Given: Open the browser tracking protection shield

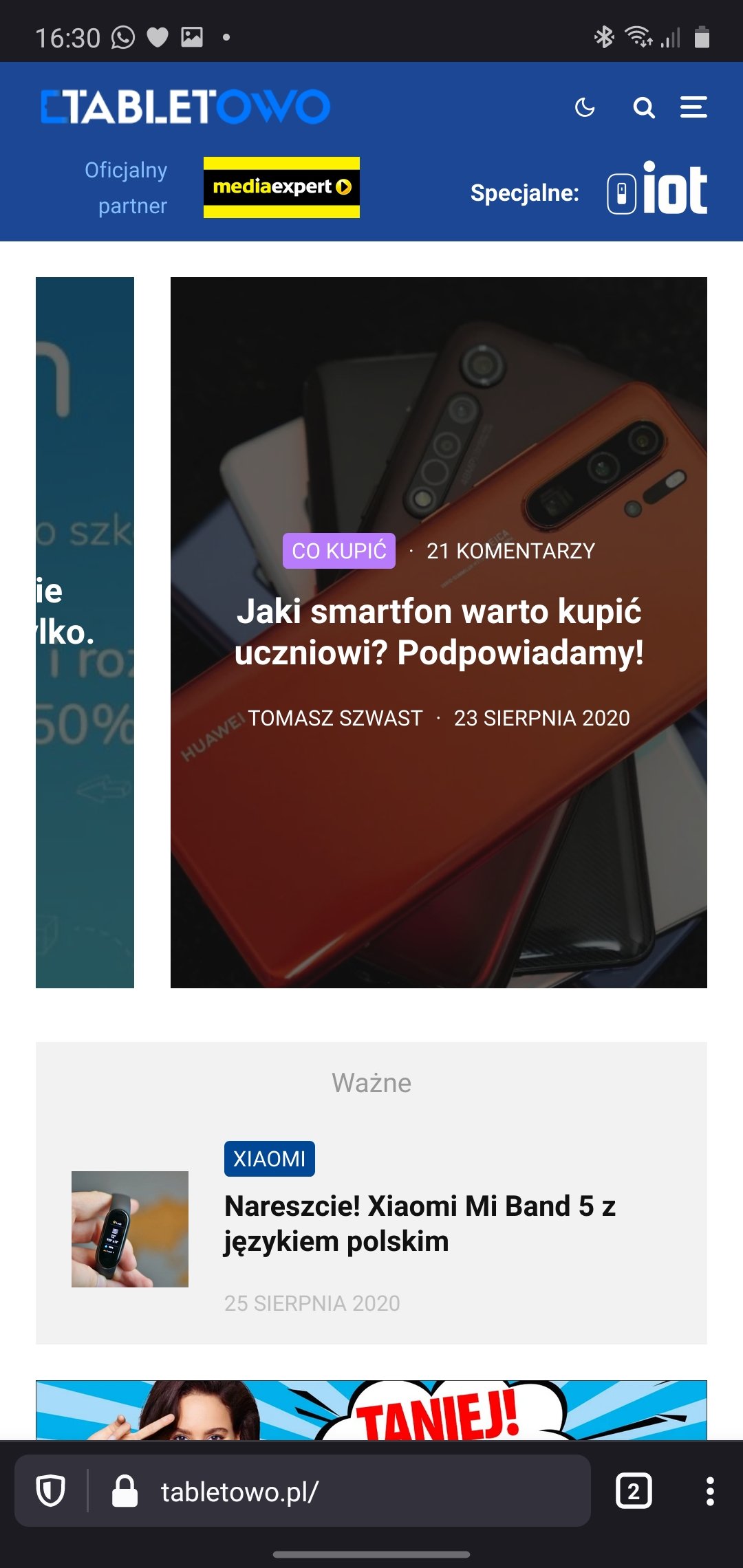Looking at the screenshot, I should [51, 1491].
